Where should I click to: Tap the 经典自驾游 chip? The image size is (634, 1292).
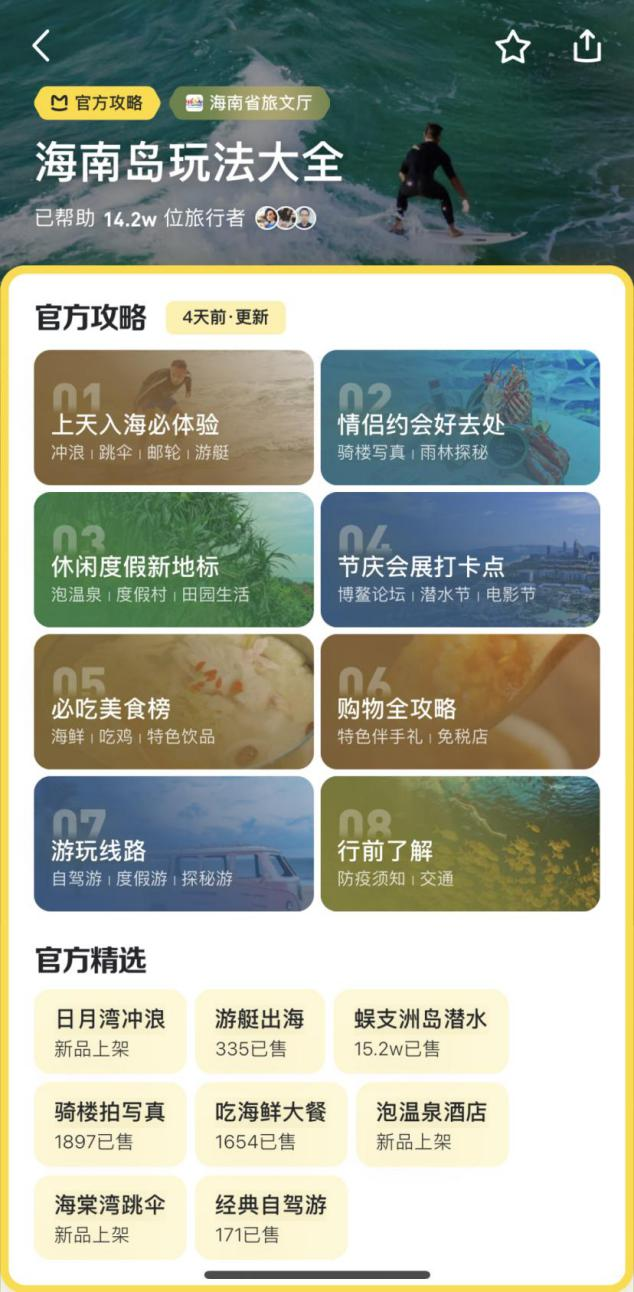[270, 1217]
